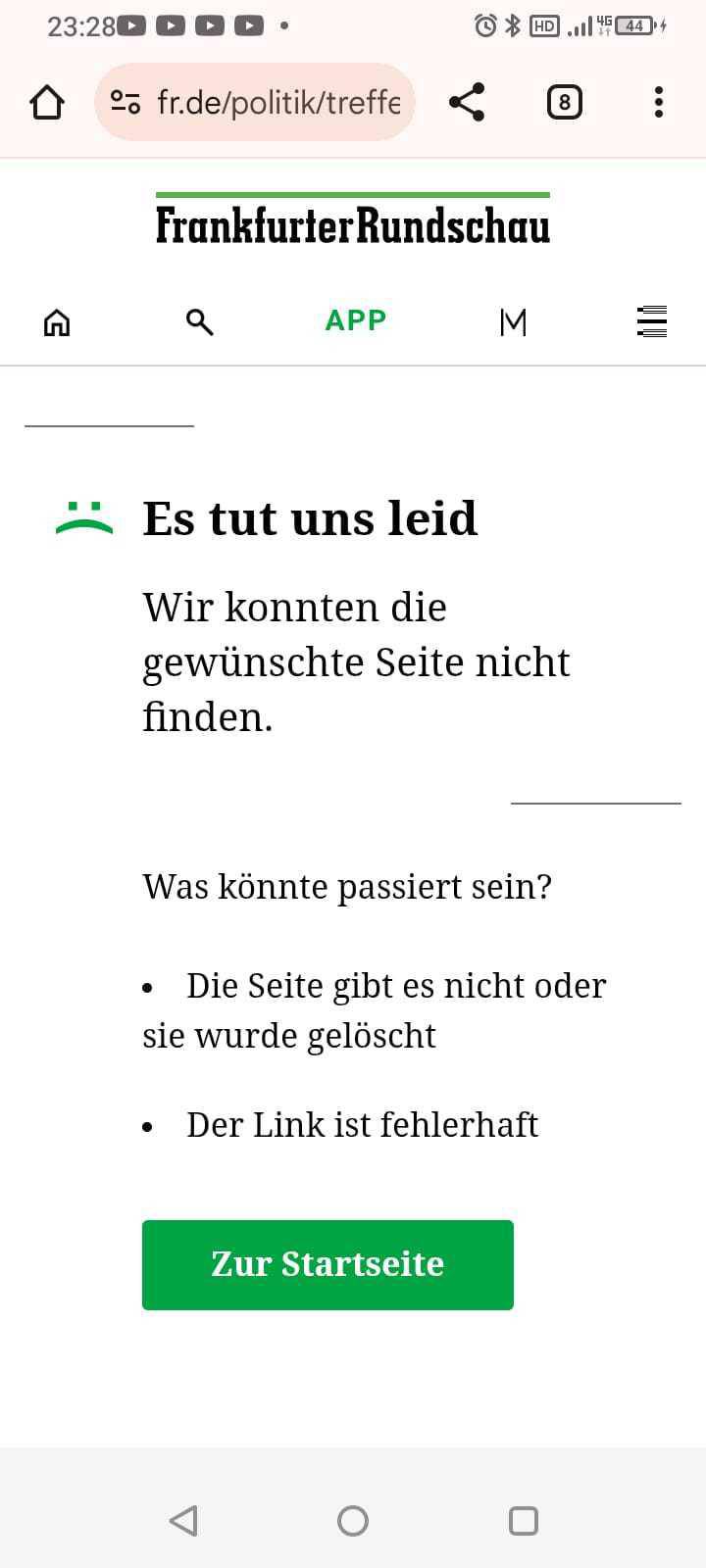The image size is (706, 1568).
Task: Open recent apps from the navigation bar
Action: tap(524, 1520)
